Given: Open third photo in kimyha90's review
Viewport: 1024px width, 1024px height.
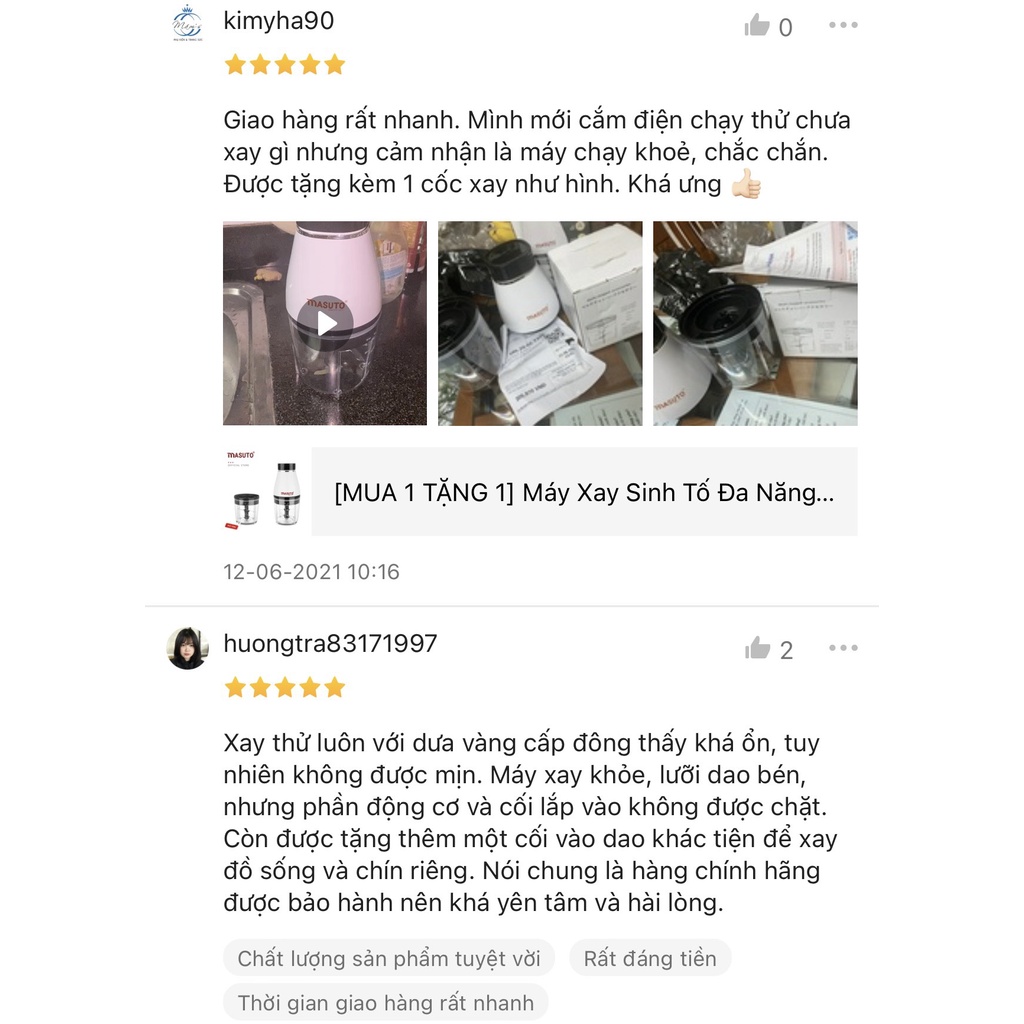Looking at the screenshot, I should pos(756,323).
